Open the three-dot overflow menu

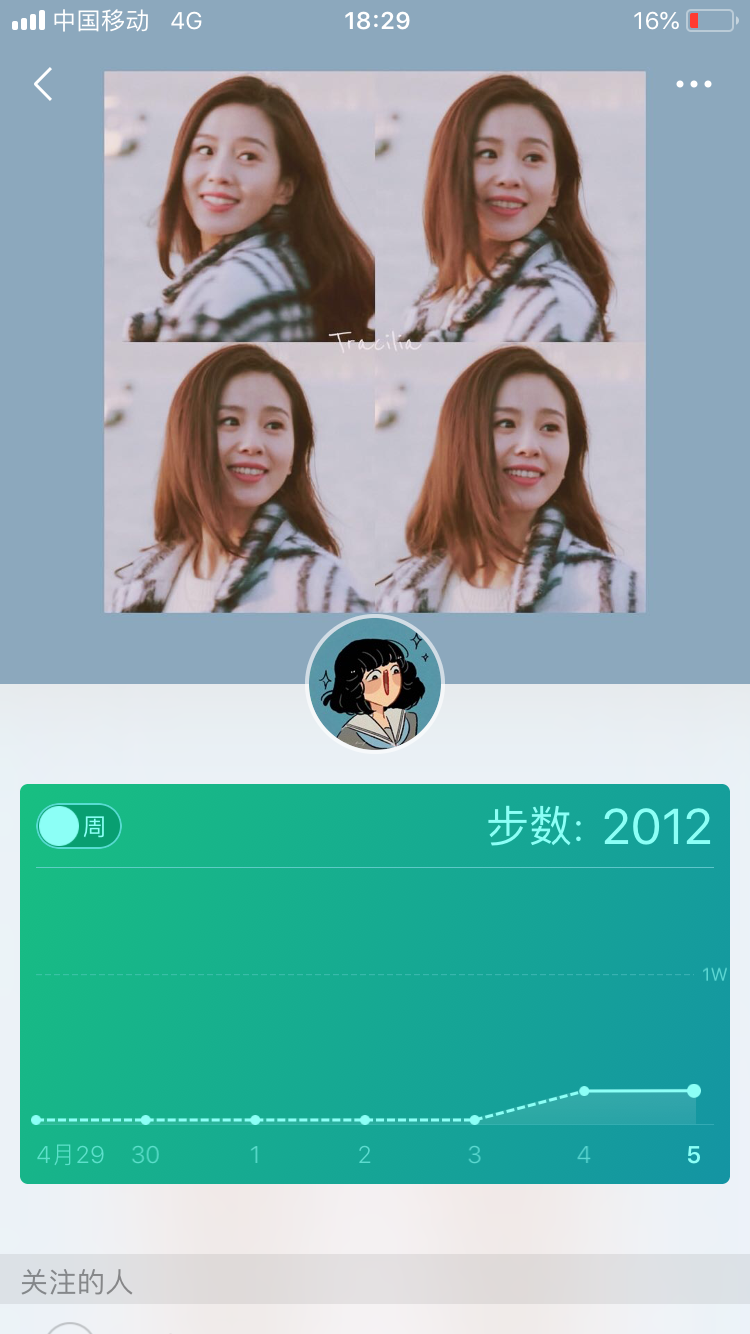pos(694,84)
